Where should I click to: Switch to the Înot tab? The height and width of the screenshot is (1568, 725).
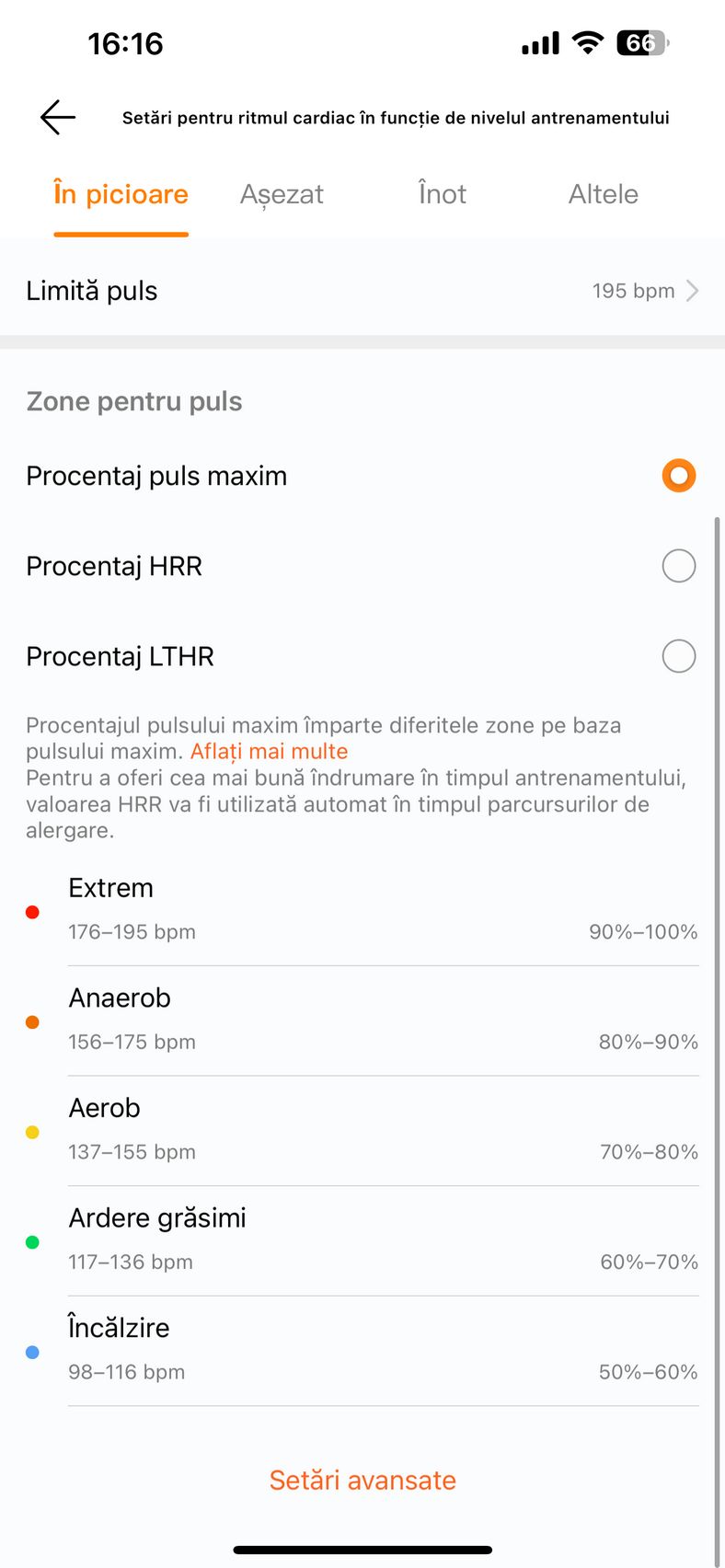pyautogui.click(x=443, y=194)
